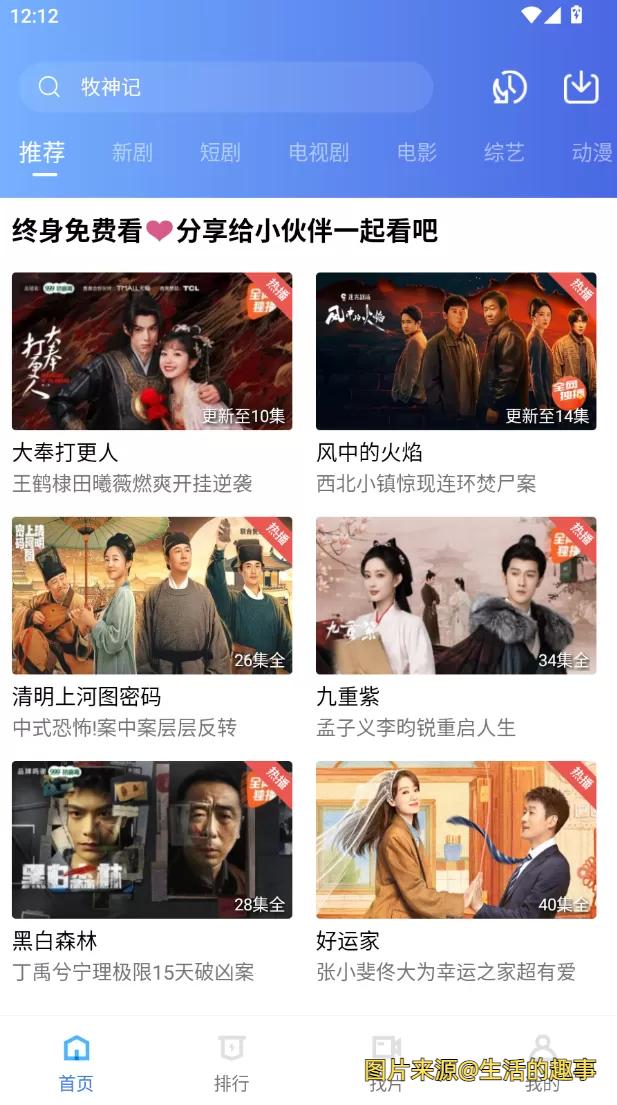This screenshot has height=1105, width=617.
Task: Open the 综艺 tab
Action: pyautogui.click(x=504, y=152)
